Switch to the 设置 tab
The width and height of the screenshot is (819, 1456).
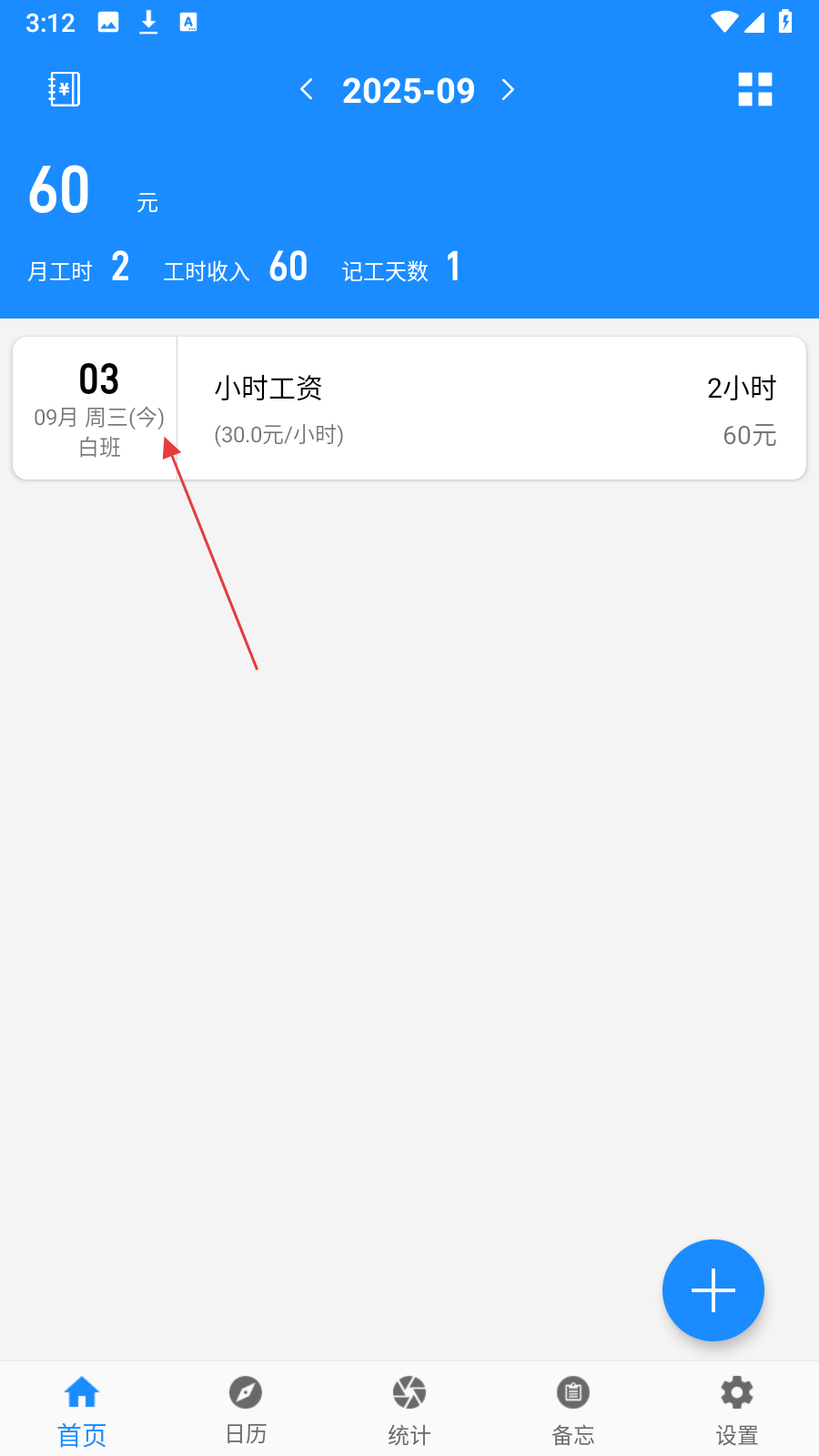737,1408
